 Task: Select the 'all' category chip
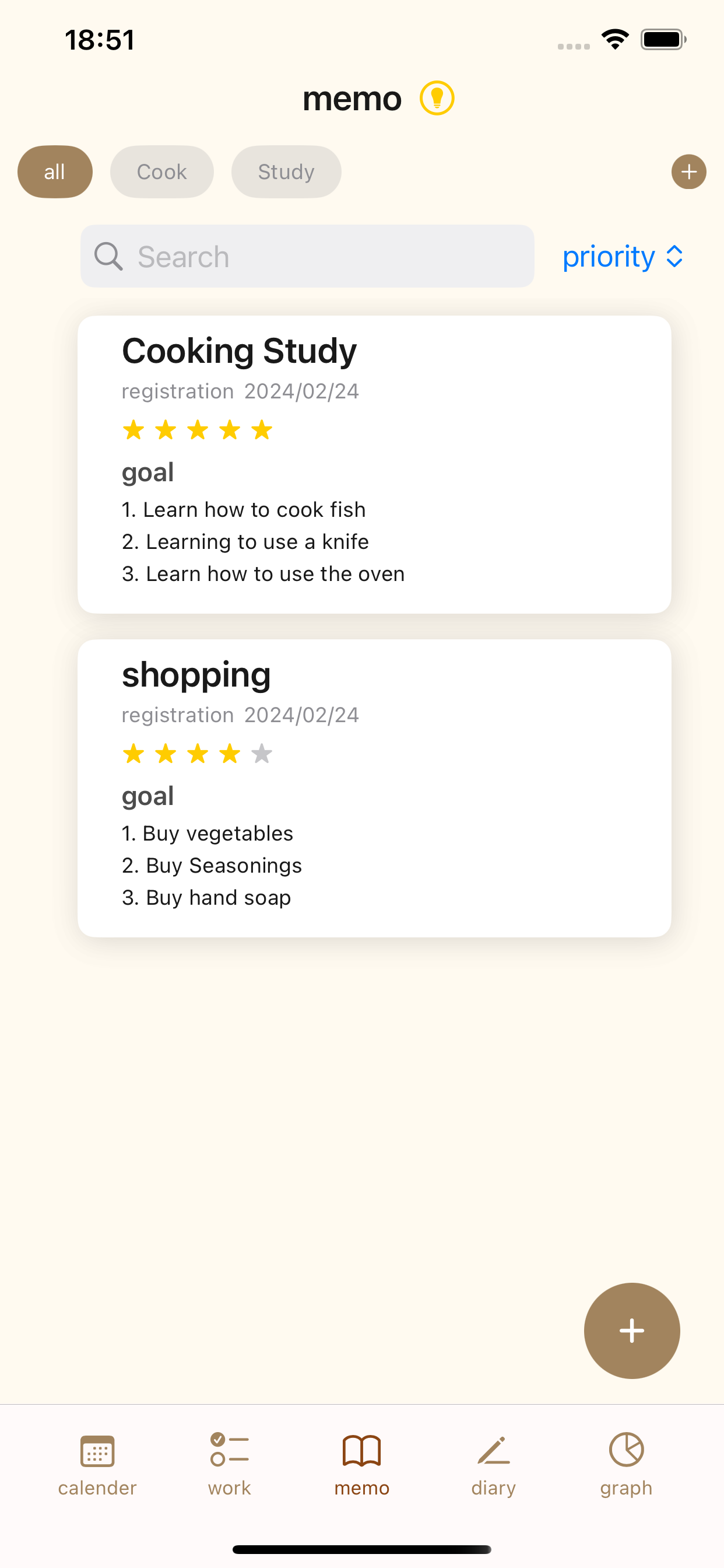pos(55,171)
